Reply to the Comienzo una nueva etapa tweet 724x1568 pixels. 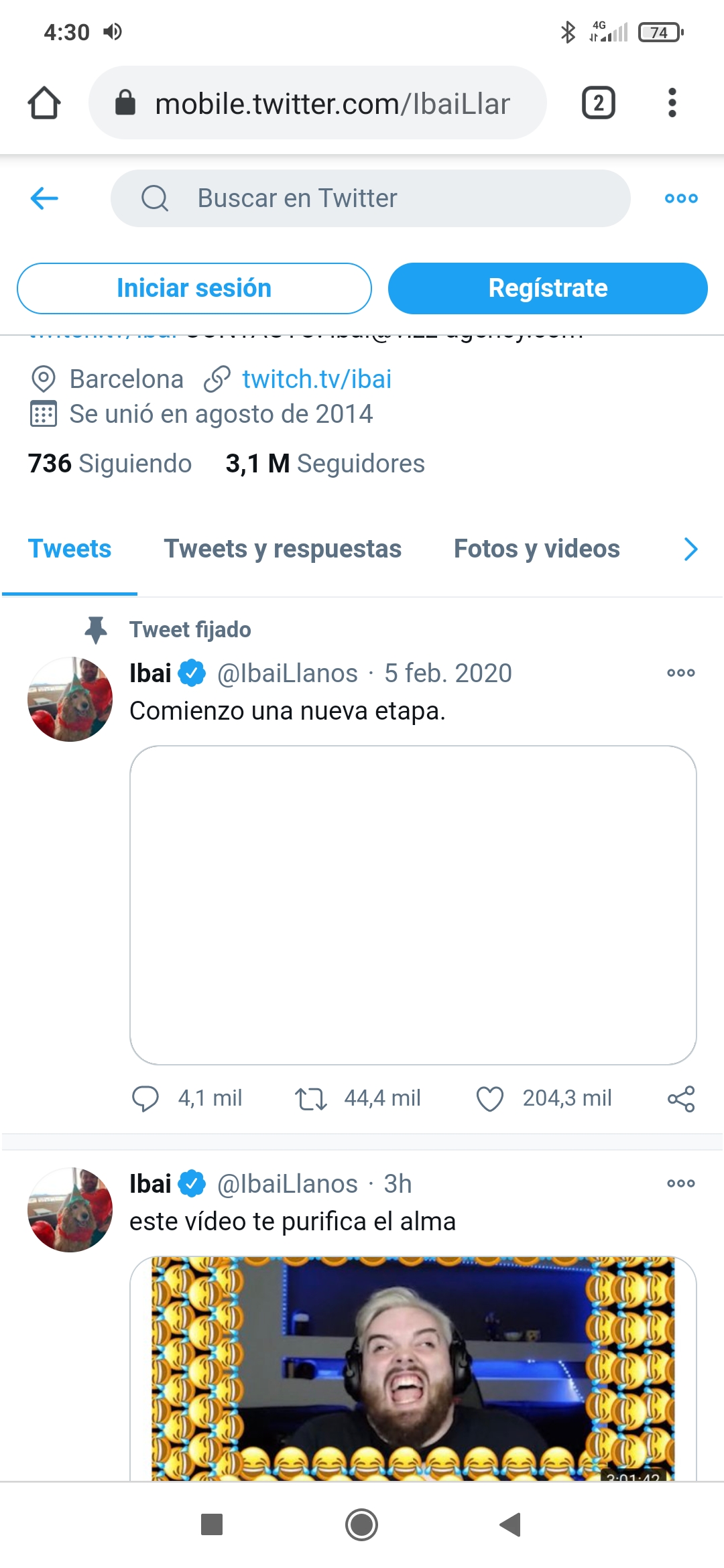click(145, 1099)
